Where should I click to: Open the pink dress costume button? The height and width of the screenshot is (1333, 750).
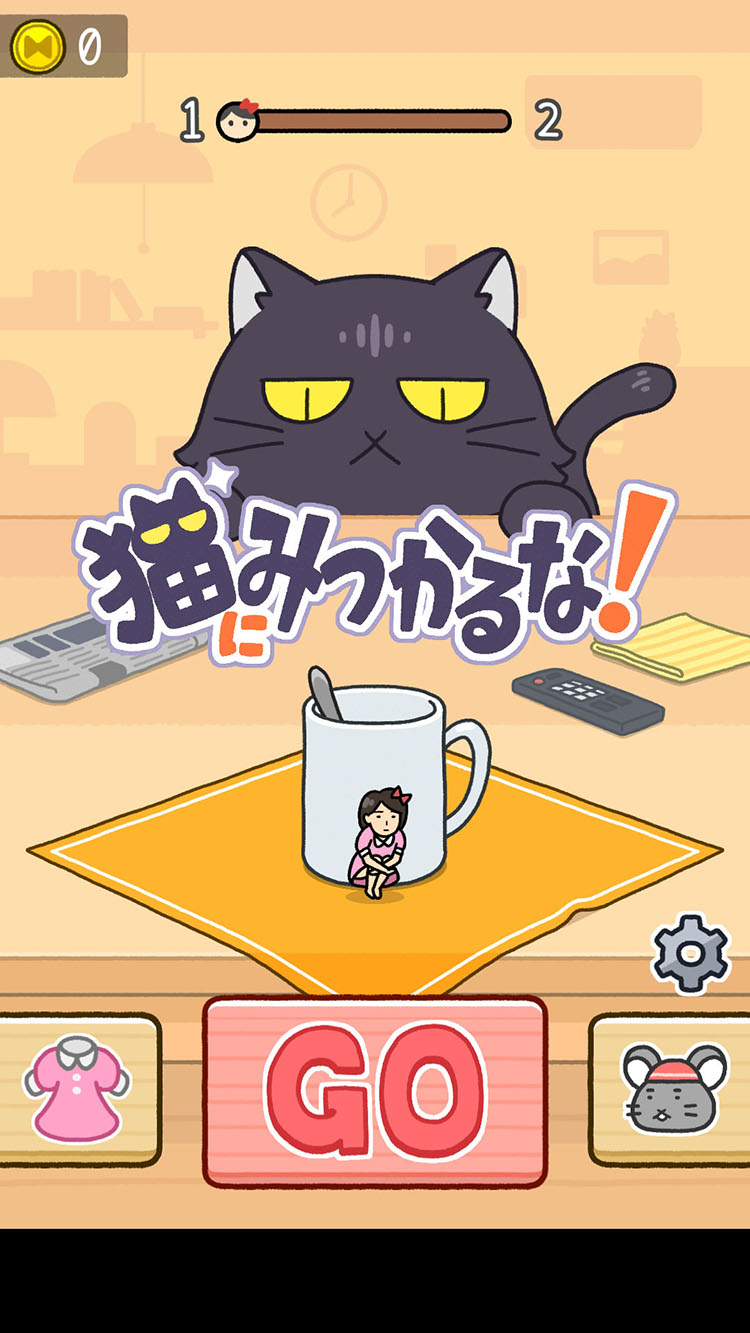click(78, 1089)
